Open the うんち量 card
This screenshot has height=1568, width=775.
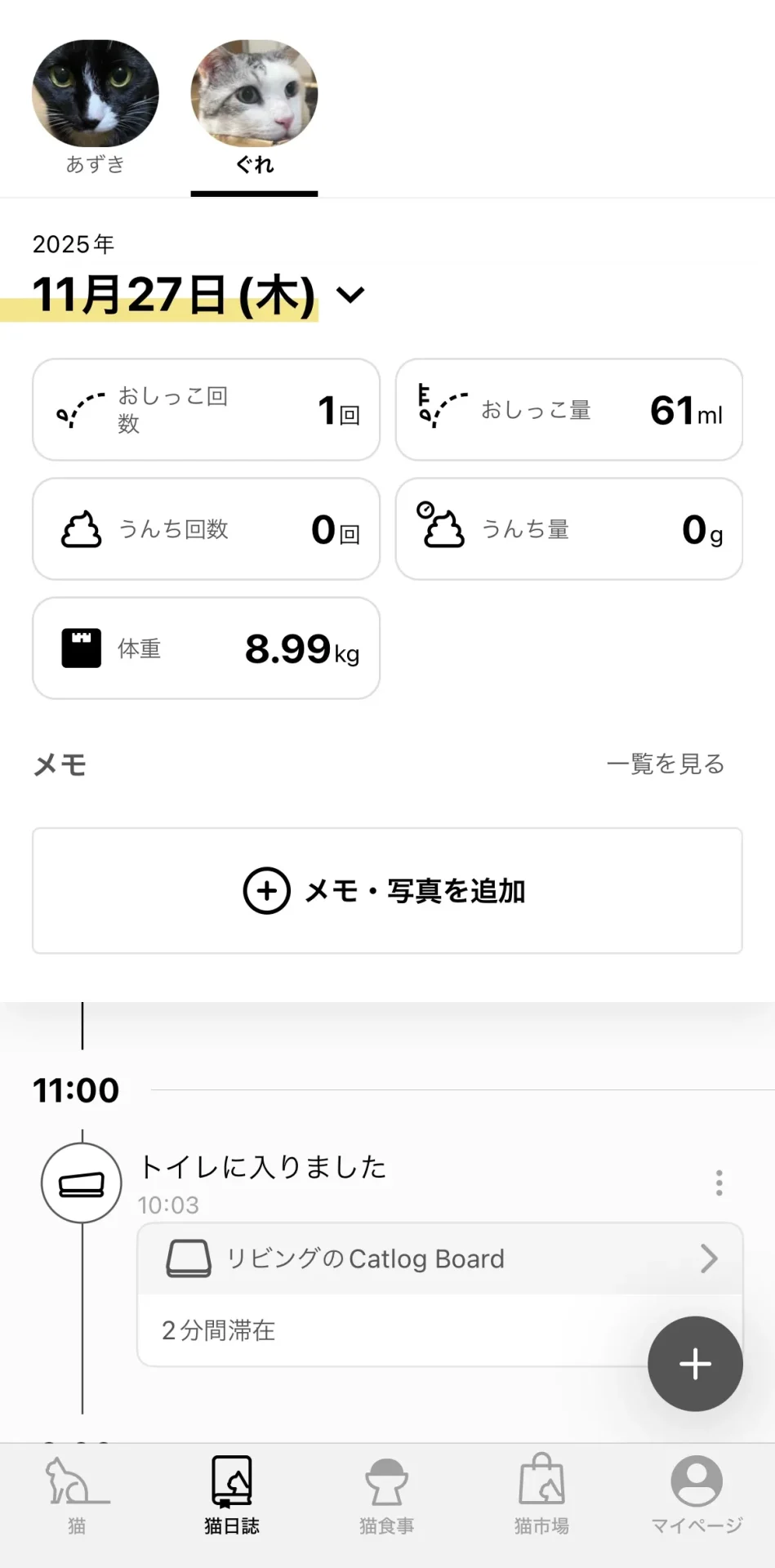568,529
